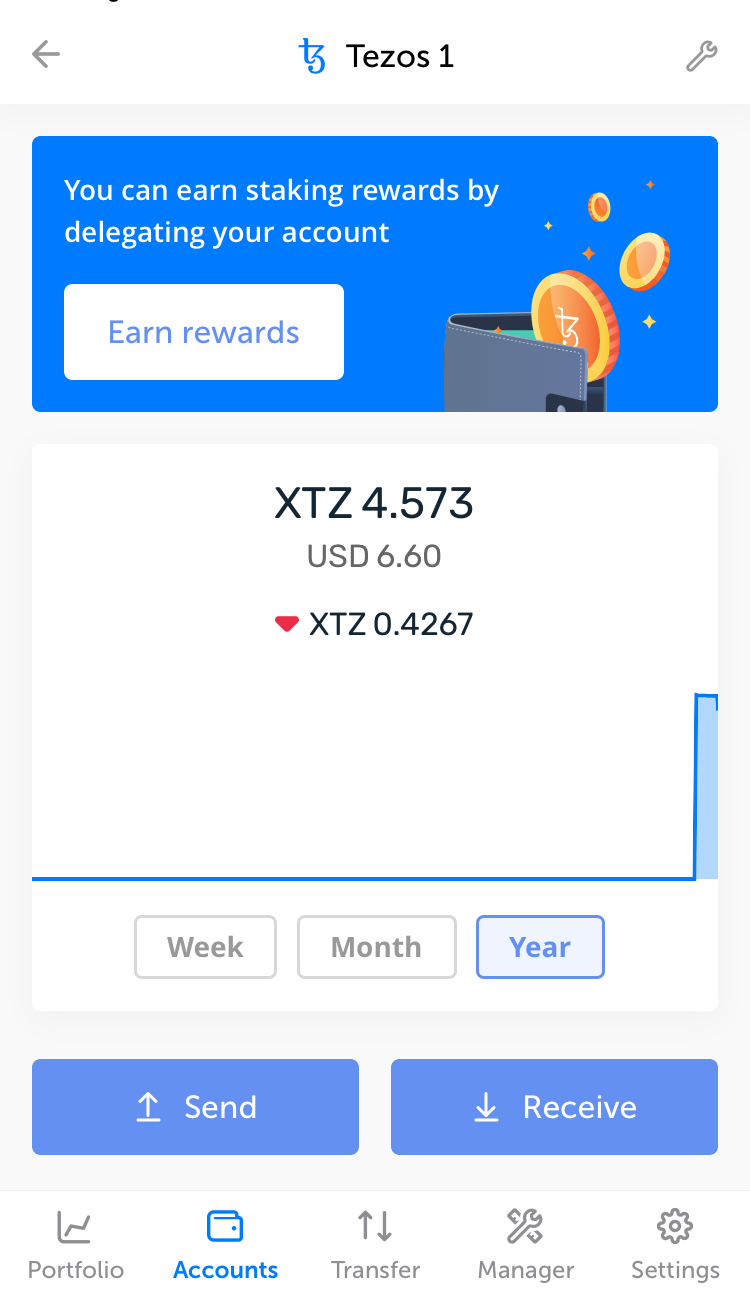Screen dimensions: 750x1302
Task: Select the Week chart range
Action: (x=205, y=946)
